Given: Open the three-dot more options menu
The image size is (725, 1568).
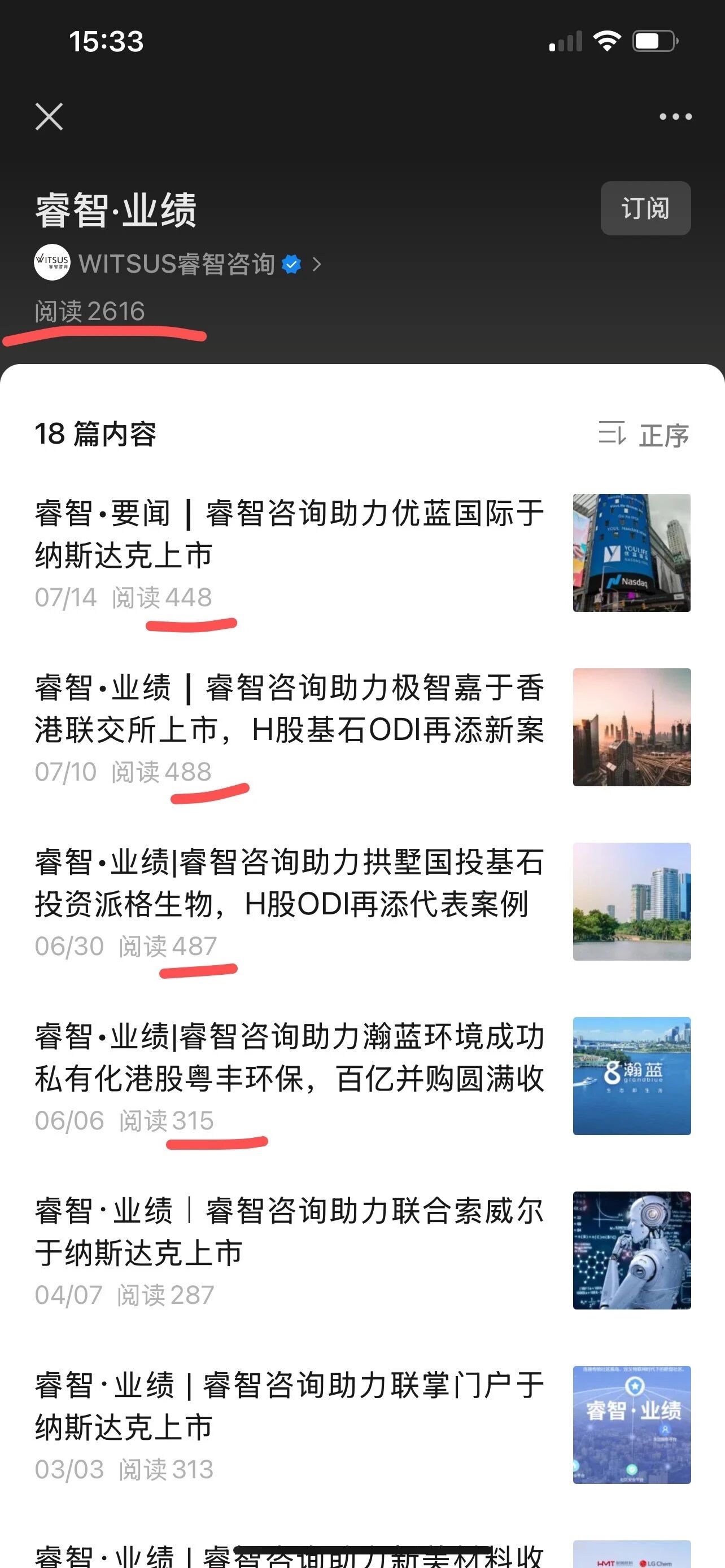Looking at the screenshot, I should [675, 116].
